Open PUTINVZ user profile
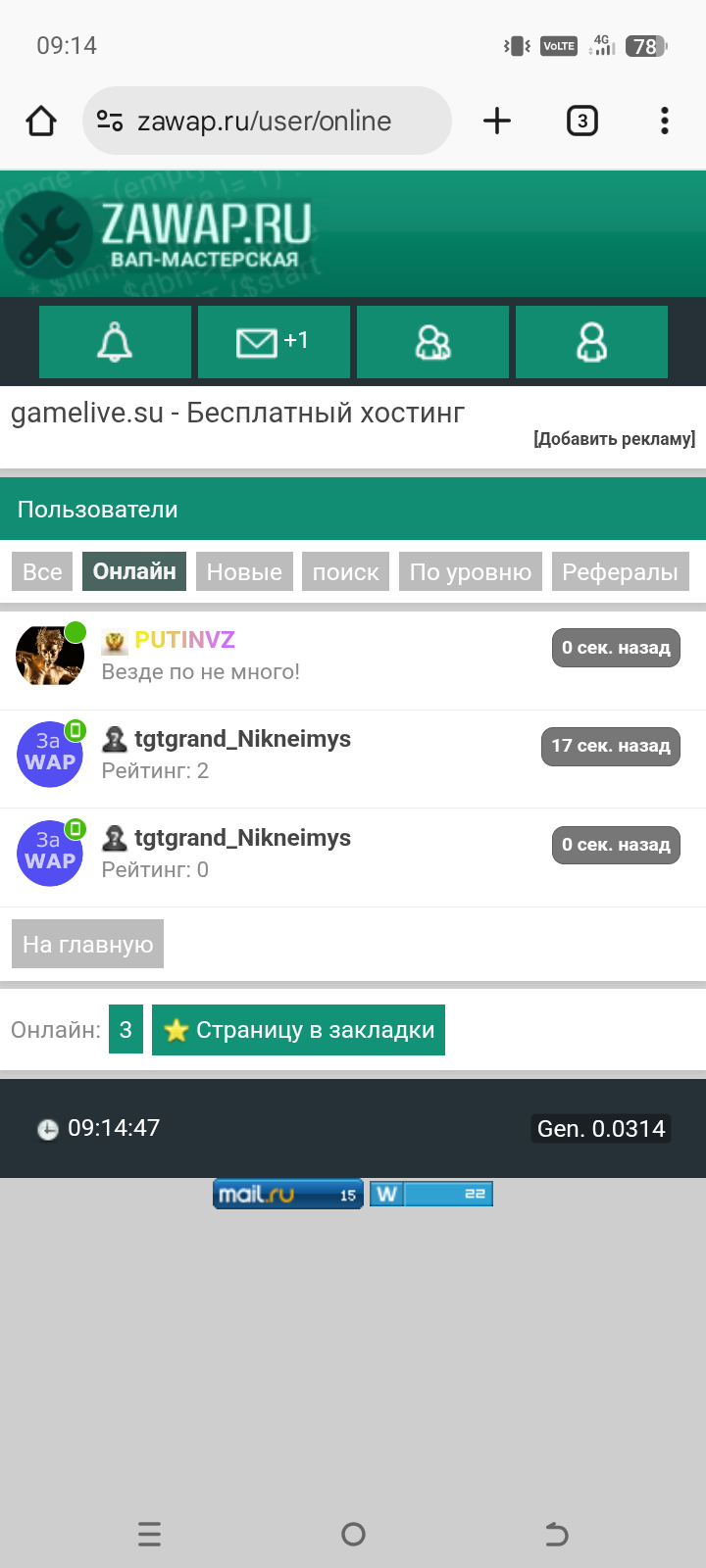 tap(184, 640)
